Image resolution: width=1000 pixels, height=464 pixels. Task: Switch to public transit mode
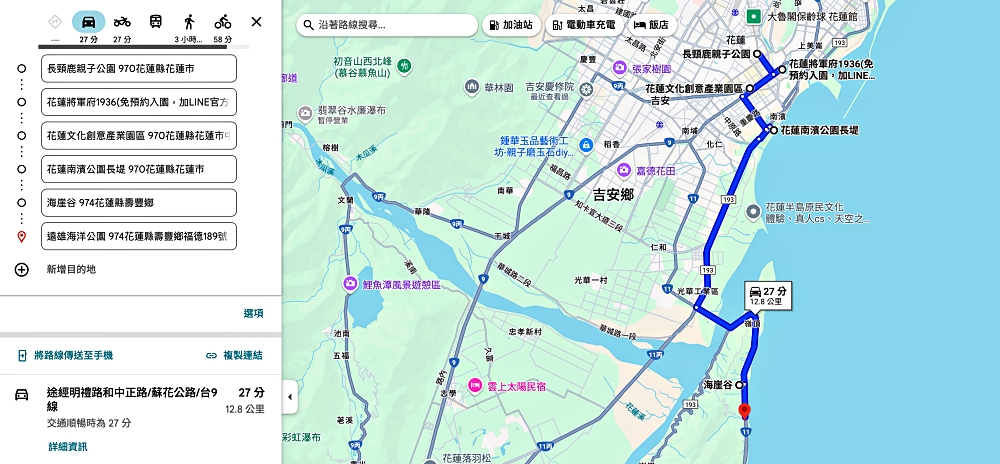tap(156, 21)
